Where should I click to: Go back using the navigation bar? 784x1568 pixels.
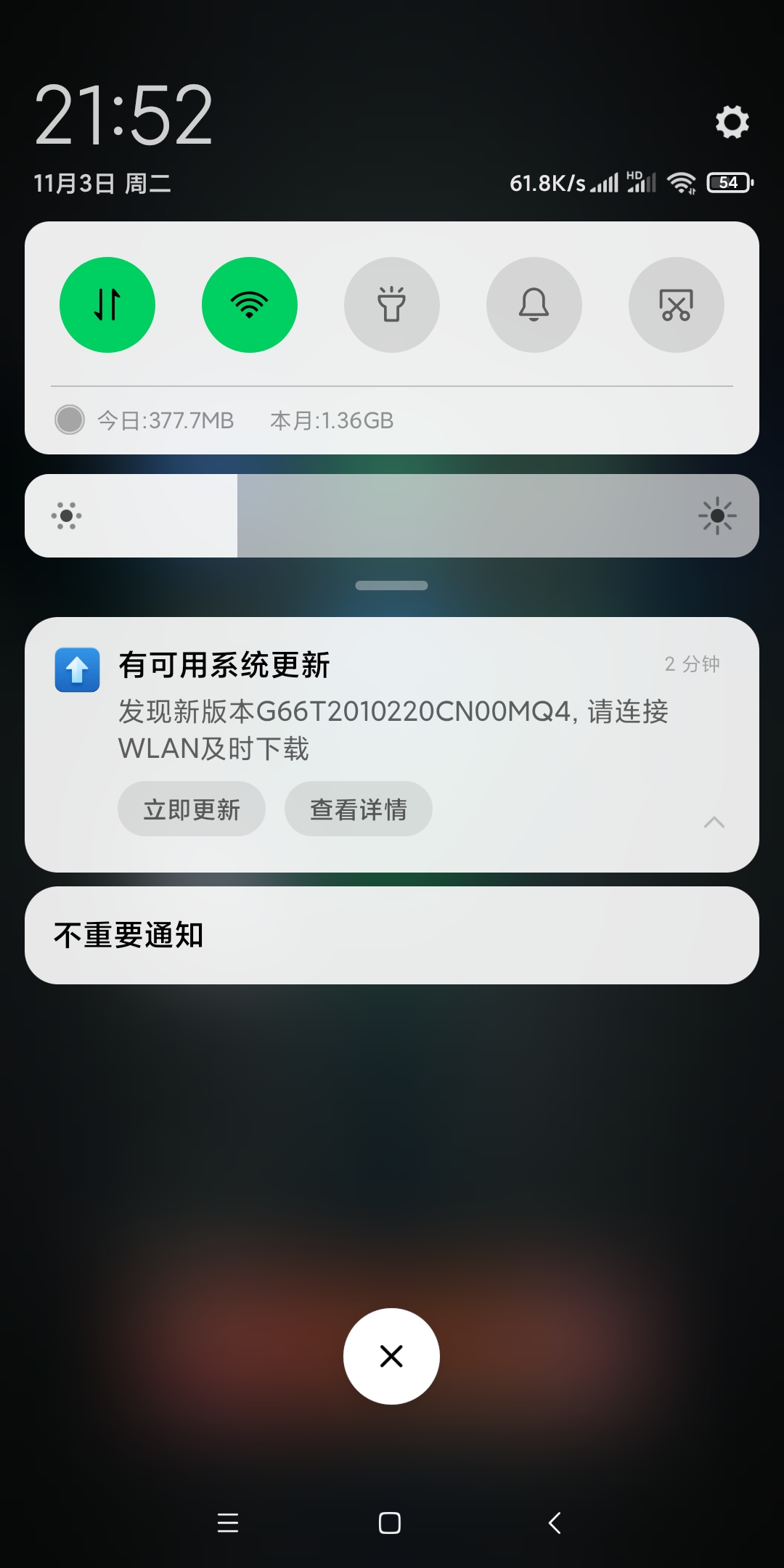(555, 1522)
